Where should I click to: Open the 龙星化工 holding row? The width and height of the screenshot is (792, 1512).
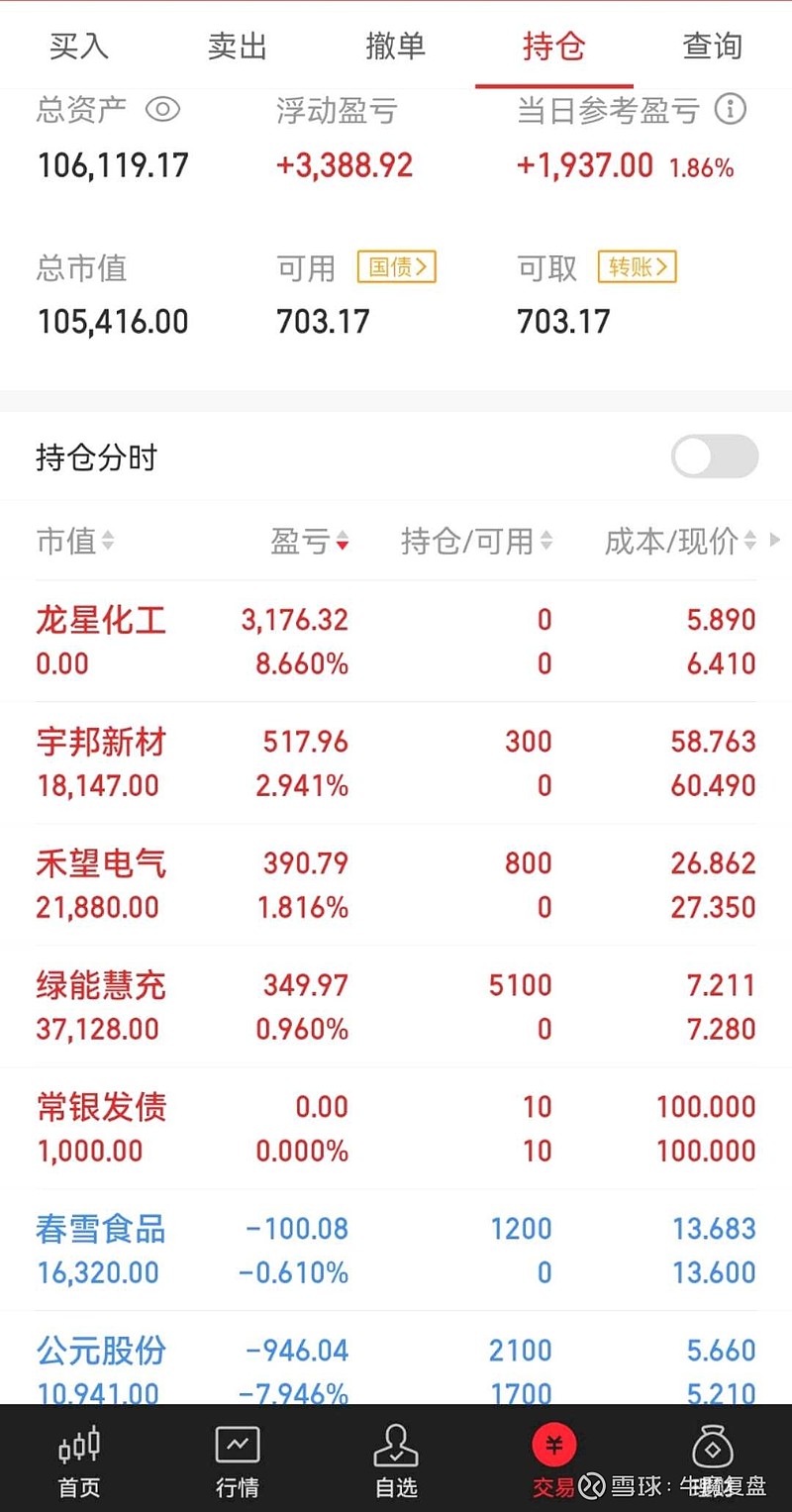[x=396, y=642]
